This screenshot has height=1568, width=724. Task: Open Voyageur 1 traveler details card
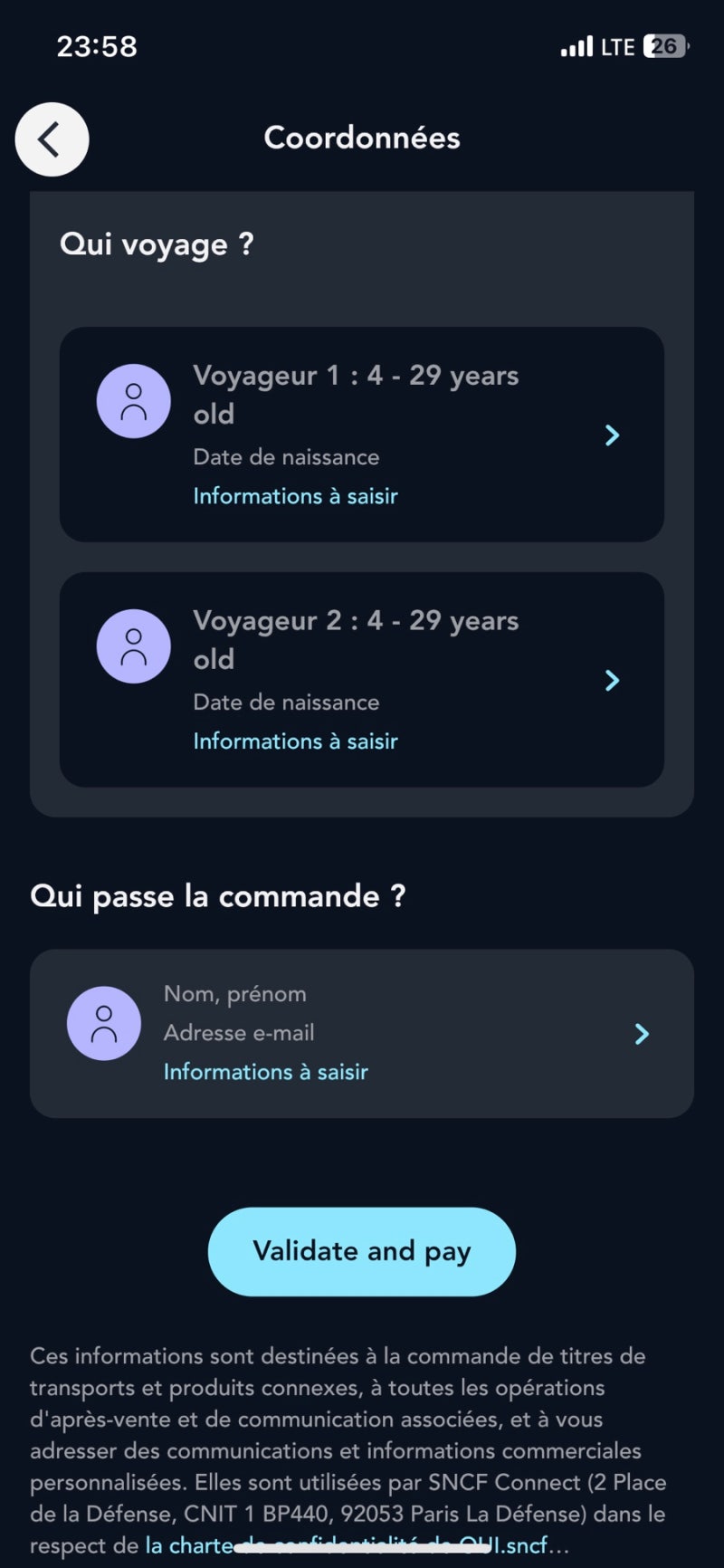coord(362,435)
